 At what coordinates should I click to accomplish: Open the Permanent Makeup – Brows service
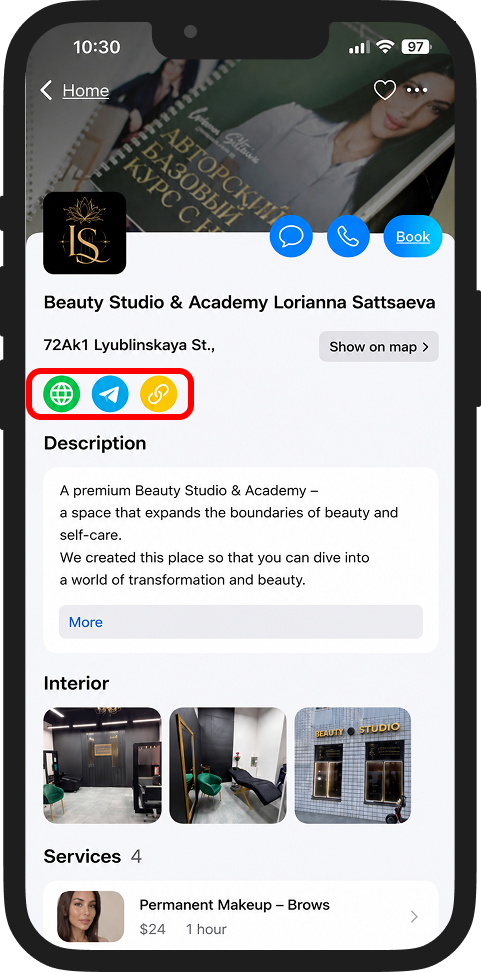pos(241,916)
